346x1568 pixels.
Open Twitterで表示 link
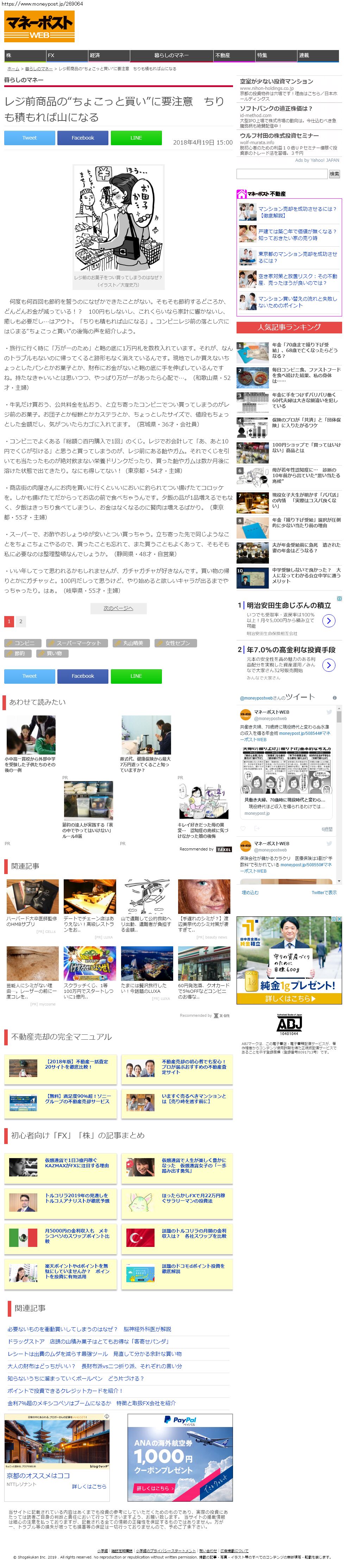tap(323, 892)
